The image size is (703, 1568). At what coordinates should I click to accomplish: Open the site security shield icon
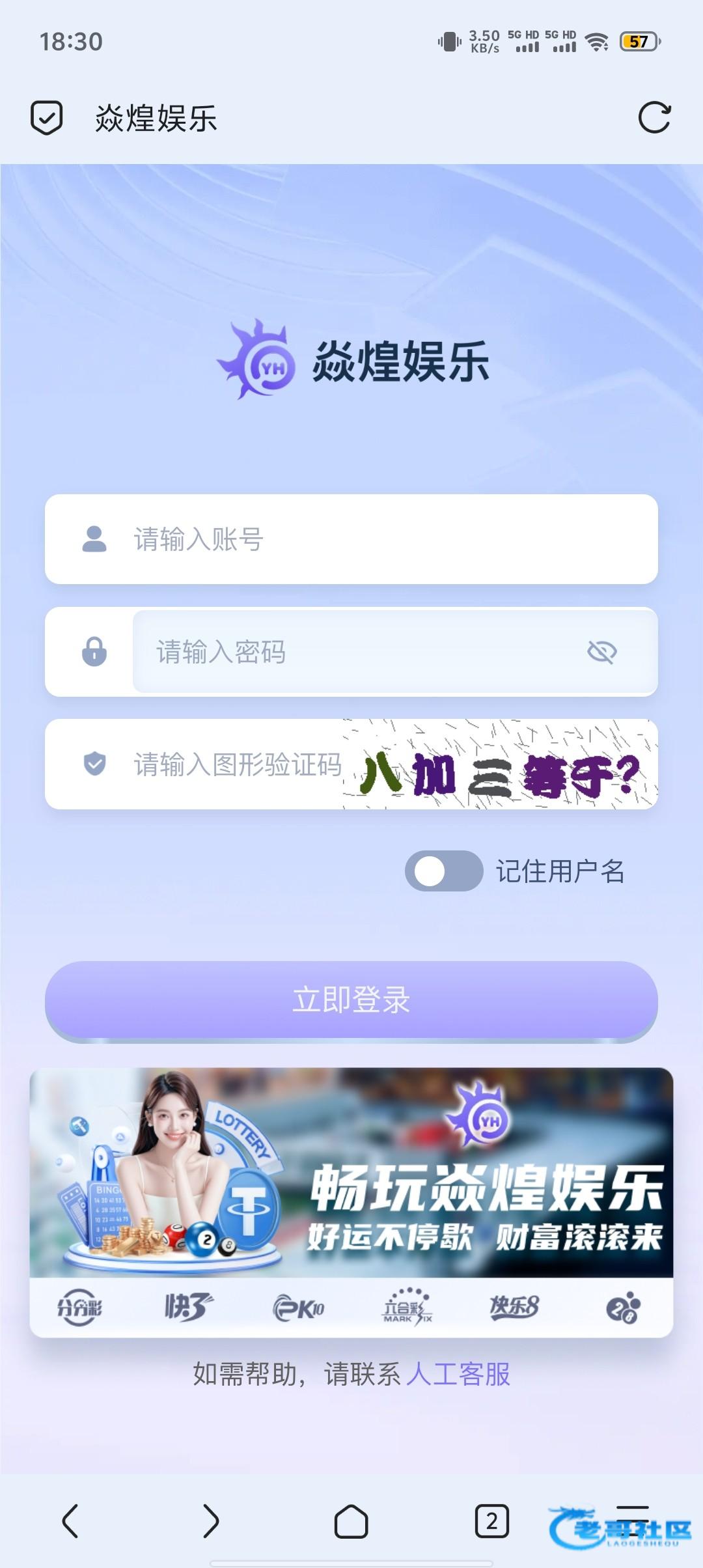(47, 118)
